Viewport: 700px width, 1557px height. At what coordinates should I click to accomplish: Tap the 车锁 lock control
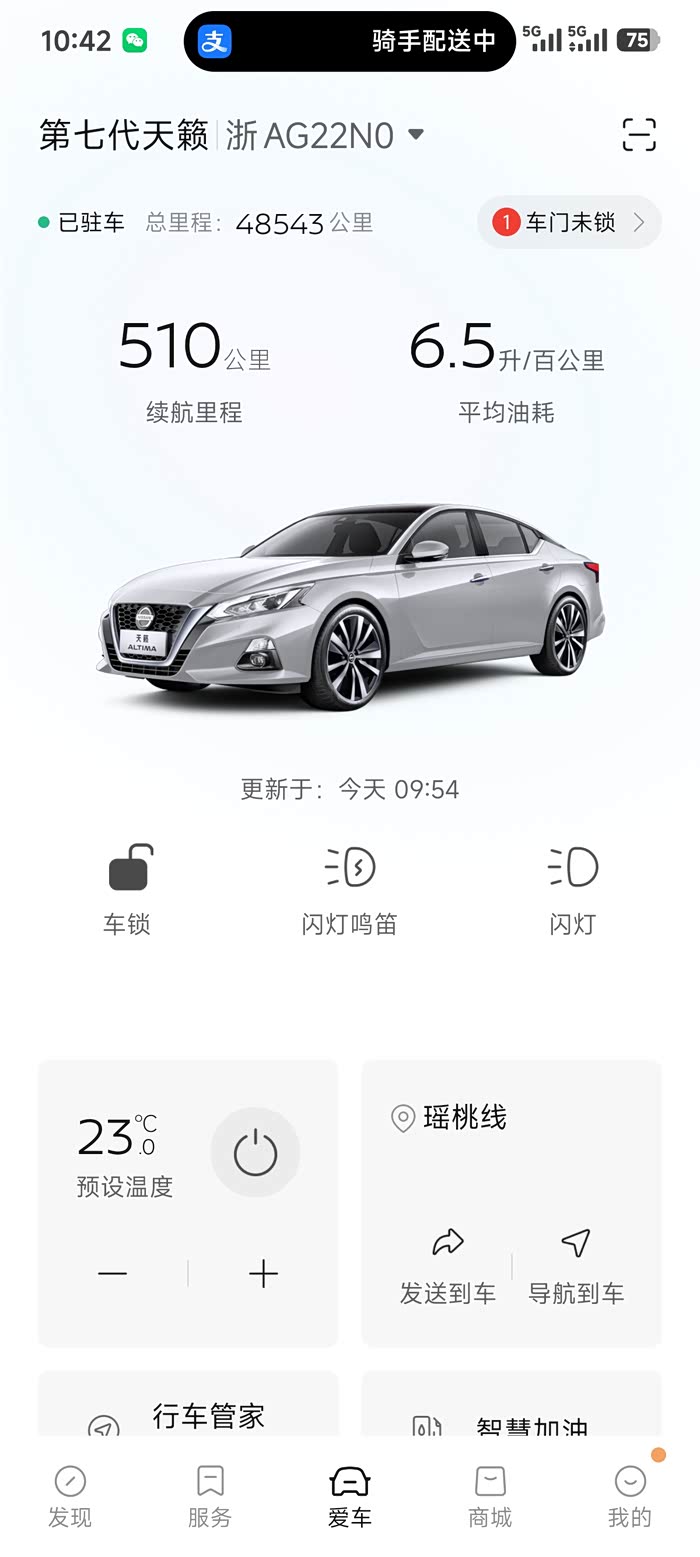point(128,889)
